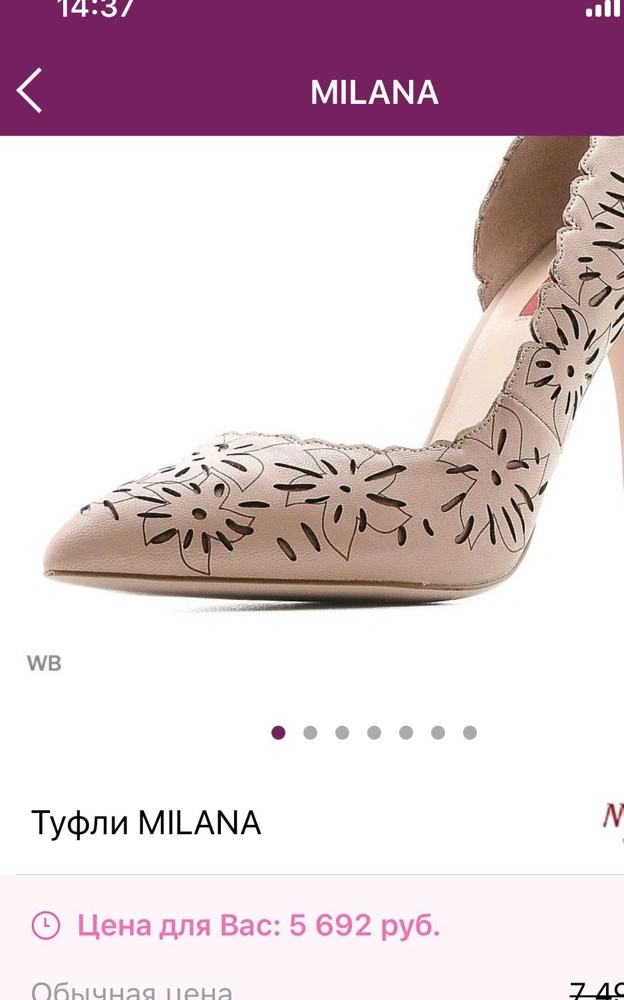Go back from the MILANA product page
This screenshot has width=624, height=1000.
(x=30, y=91)
